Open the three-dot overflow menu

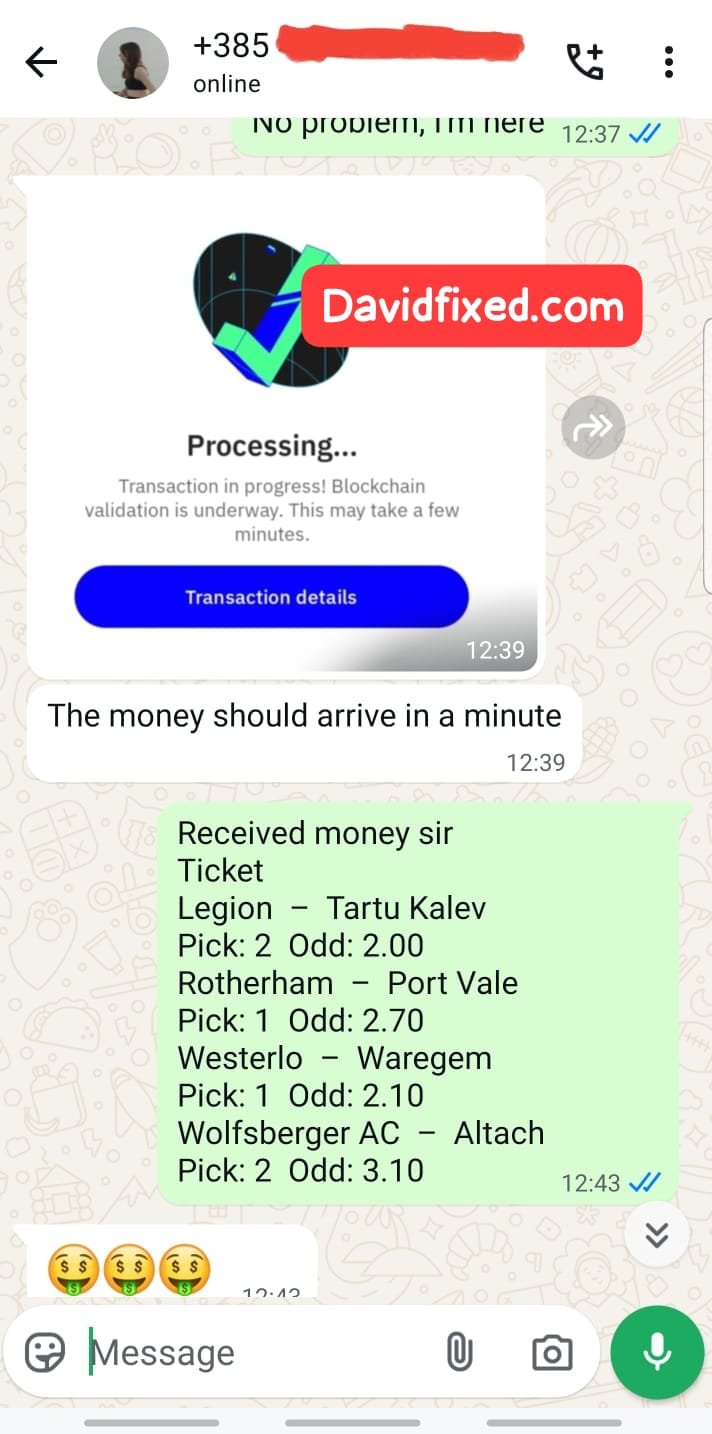669,62
